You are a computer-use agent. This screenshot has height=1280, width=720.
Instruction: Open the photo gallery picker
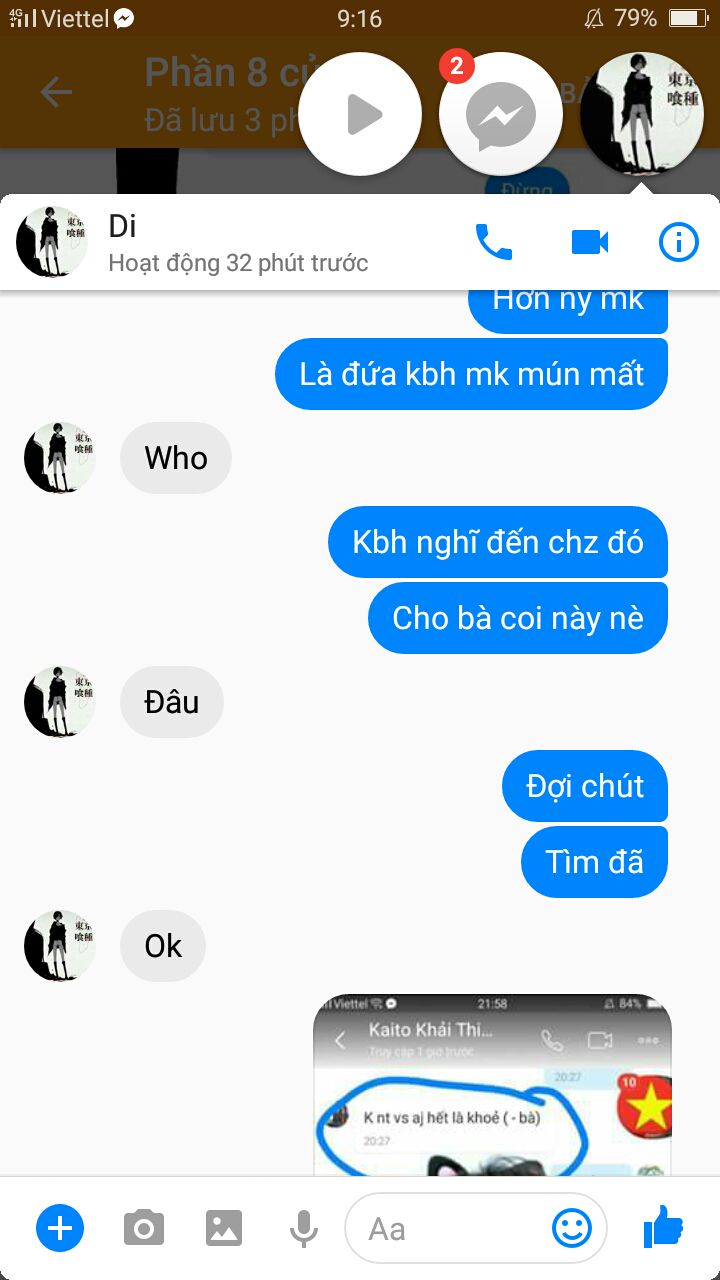[224, 1228]
